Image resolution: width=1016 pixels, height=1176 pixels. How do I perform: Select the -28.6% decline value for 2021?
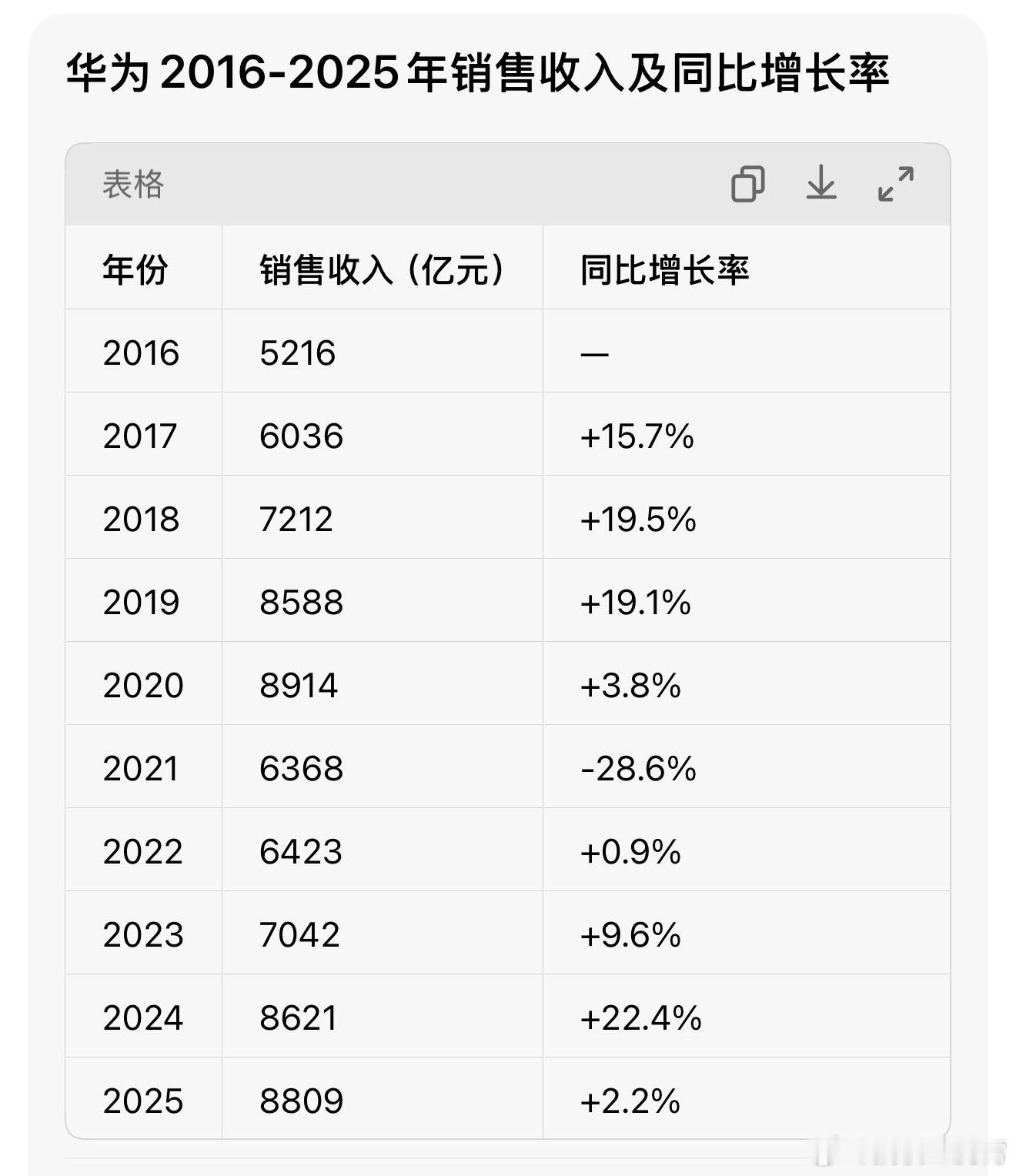[x=640, y=768]
